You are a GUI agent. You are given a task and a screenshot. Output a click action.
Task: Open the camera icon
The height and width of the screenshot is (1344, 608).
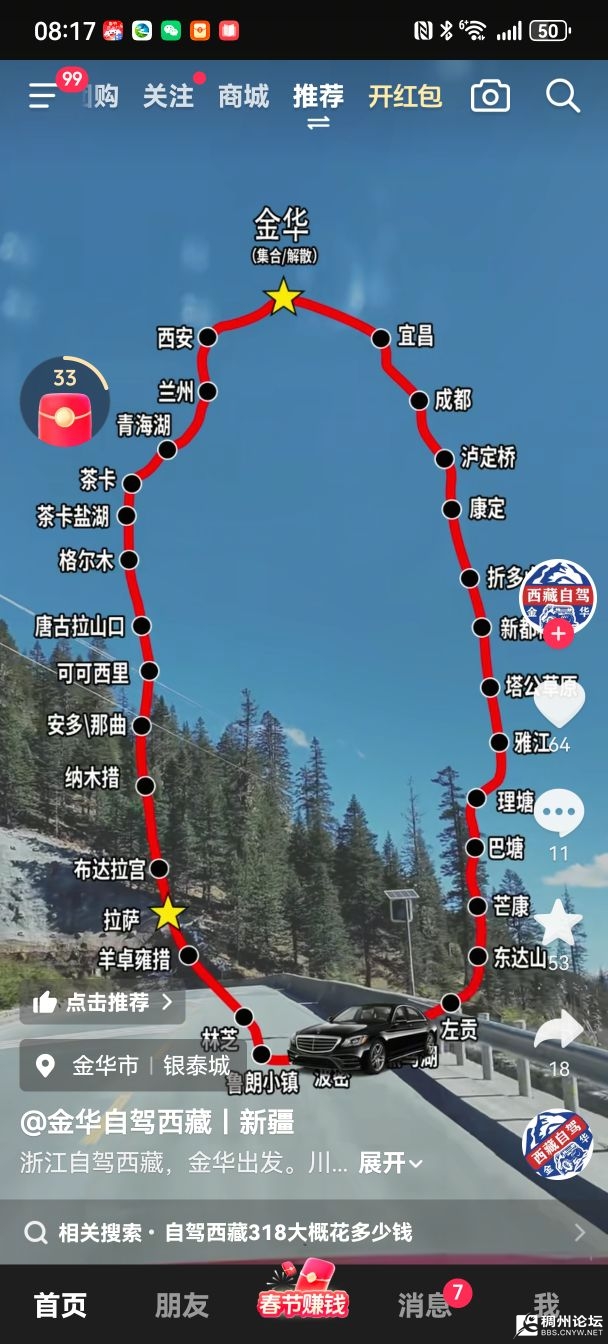tap(490, 96)
